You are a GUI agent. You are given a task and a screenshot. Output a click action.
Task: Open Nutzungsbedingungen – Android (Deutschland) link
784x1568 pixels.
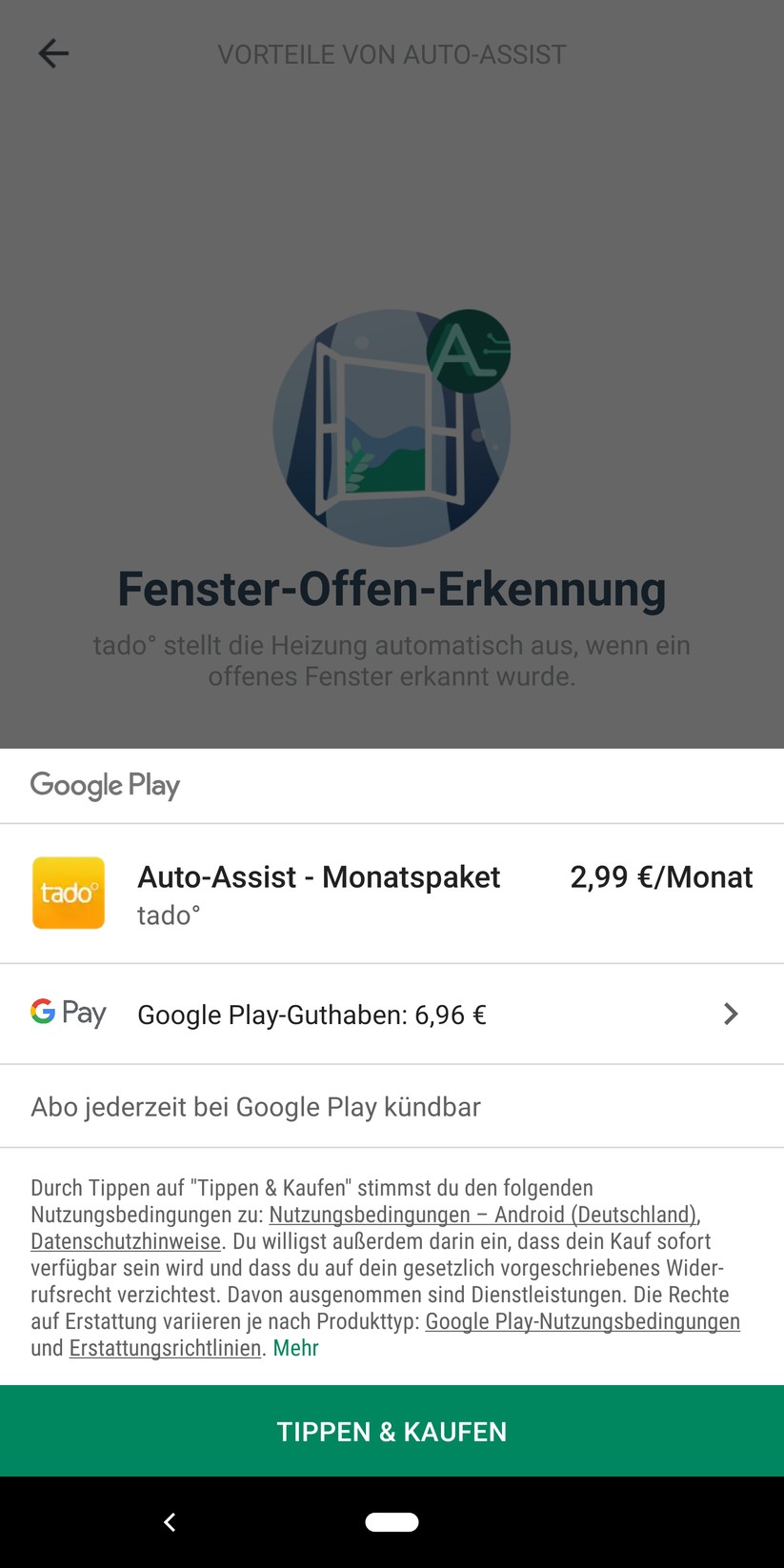tap(483, 1215)
